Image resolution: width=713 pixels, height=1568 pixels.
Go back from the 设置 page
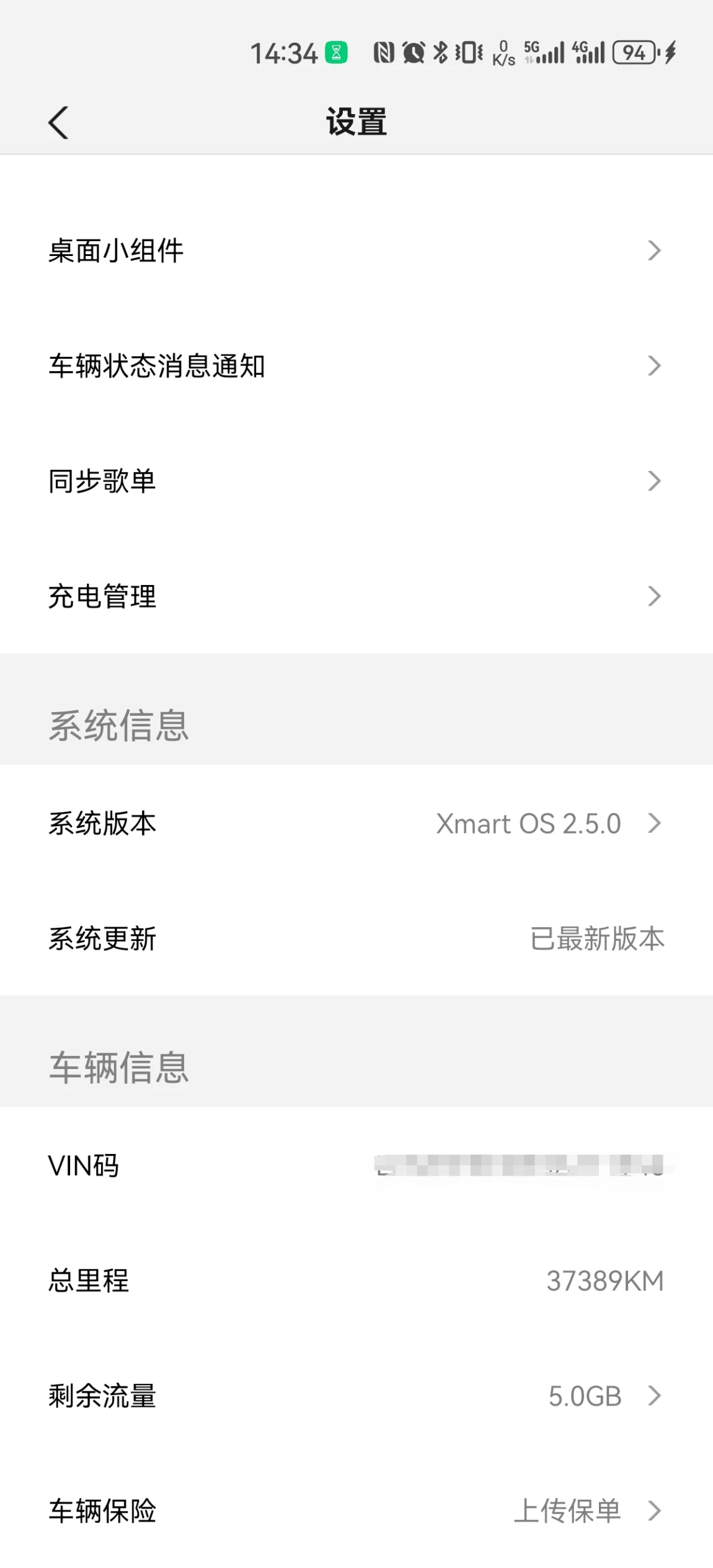pyautogui.click(x=58, y=122)
